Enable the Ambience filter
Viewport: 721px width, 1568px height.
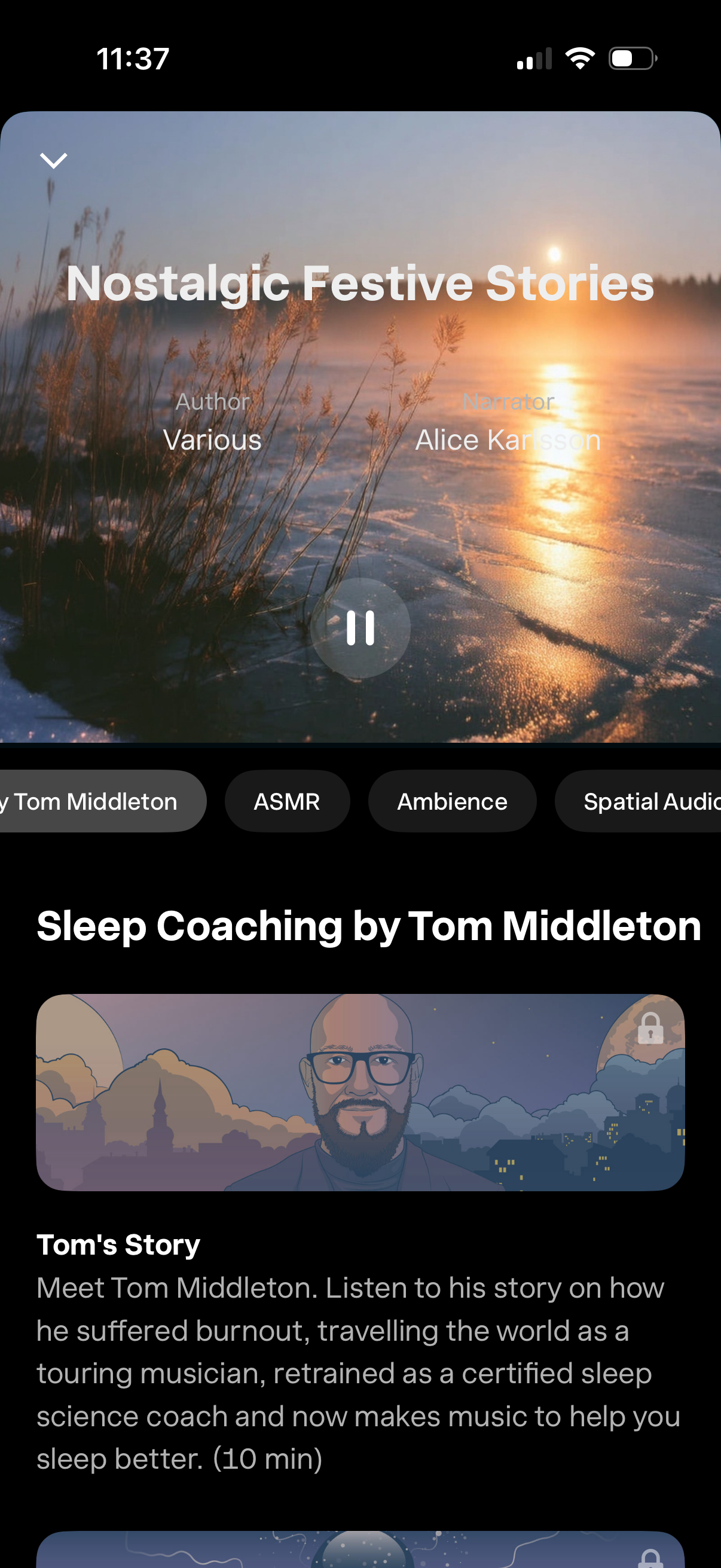(x=452, y=801)
